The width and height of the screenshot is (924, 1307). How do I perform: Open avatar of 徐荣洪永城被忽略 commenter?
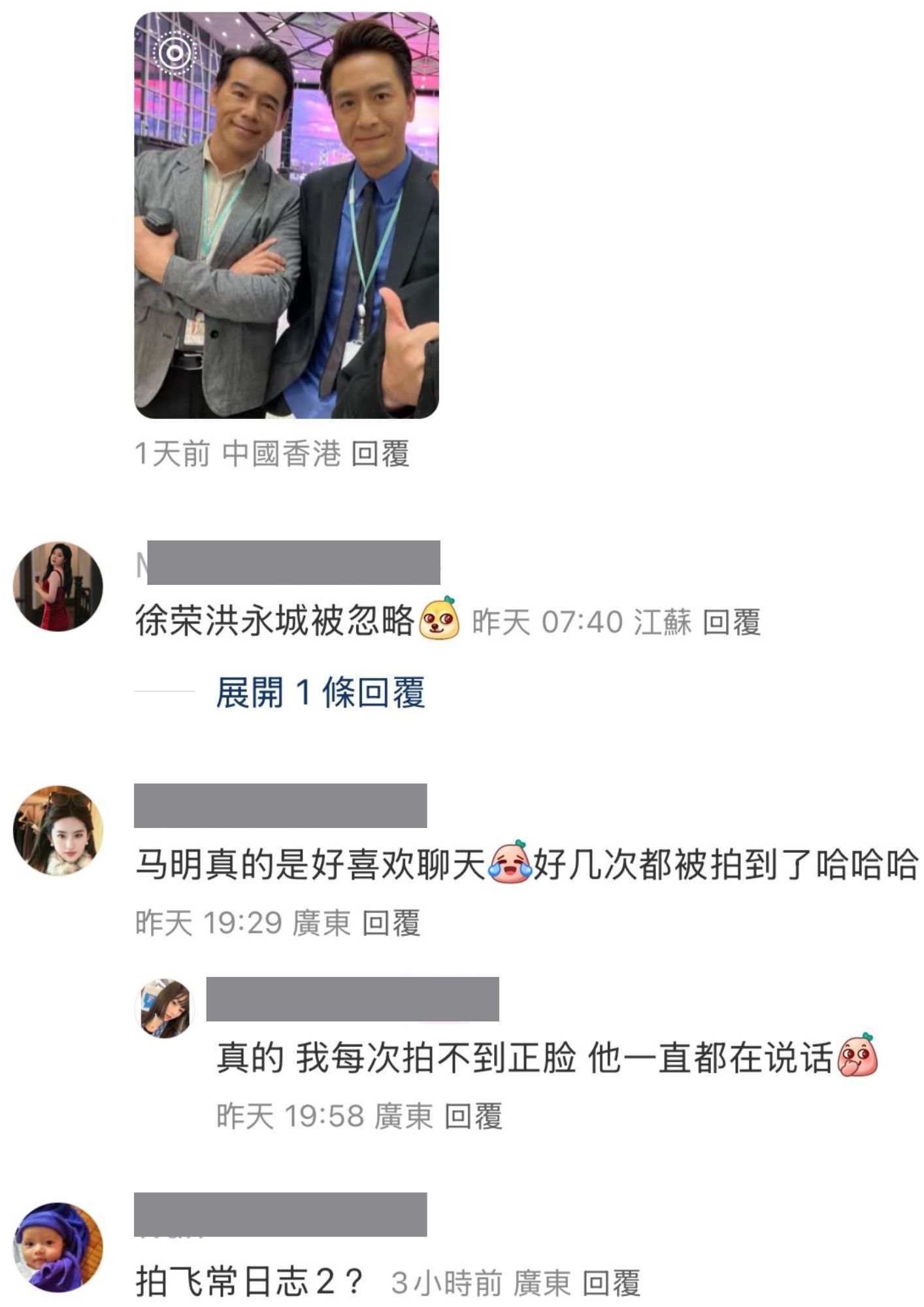(58, 586)
